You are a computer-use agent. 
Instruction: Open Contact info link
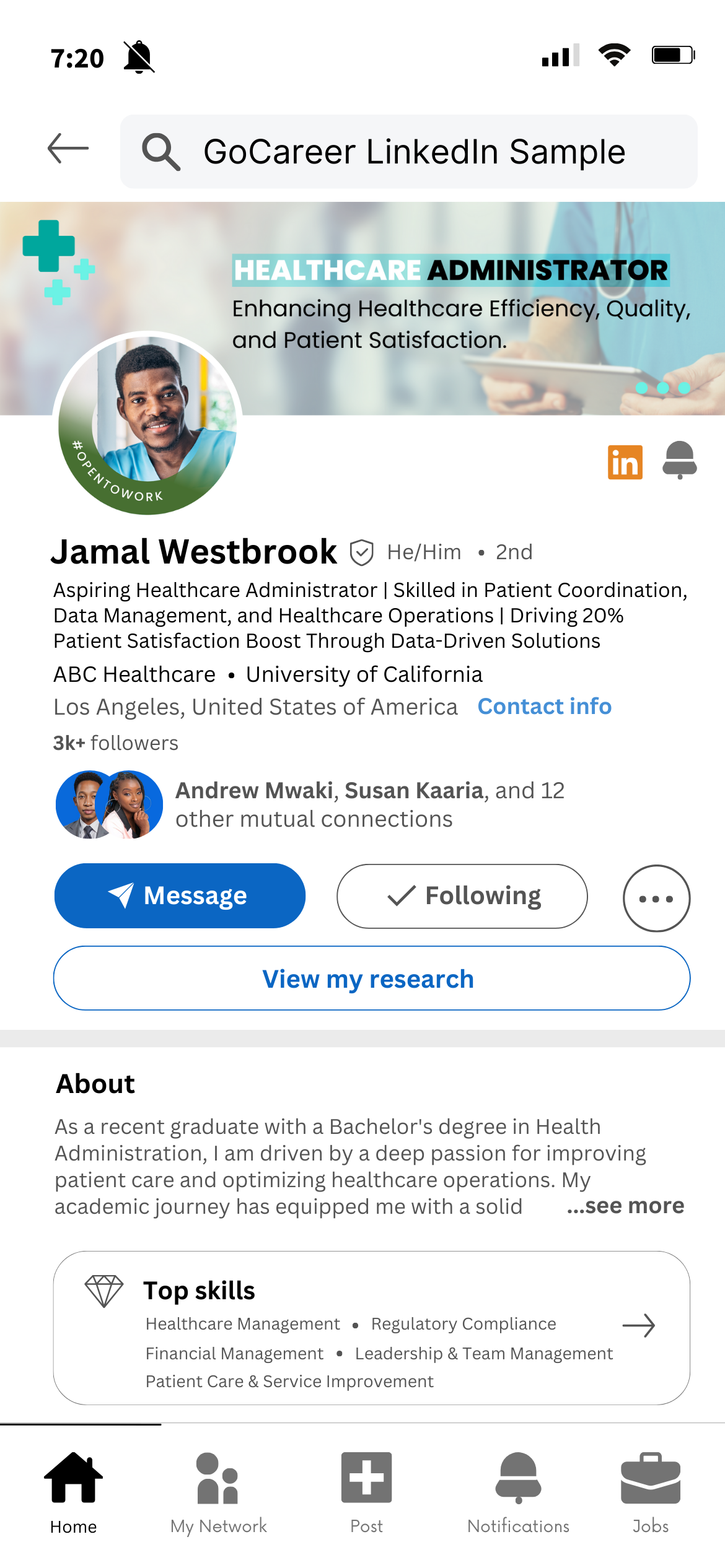pyautogui.click(x=544, y=707)
